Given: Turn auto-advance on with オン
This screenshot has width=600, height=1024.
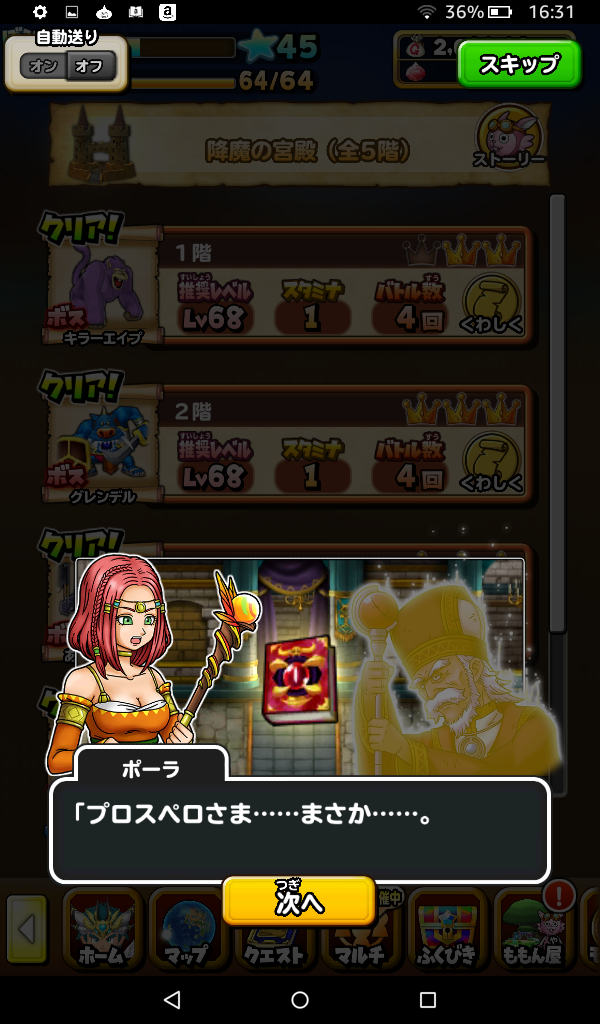Looking at the screenshot, I should (41, 67).
